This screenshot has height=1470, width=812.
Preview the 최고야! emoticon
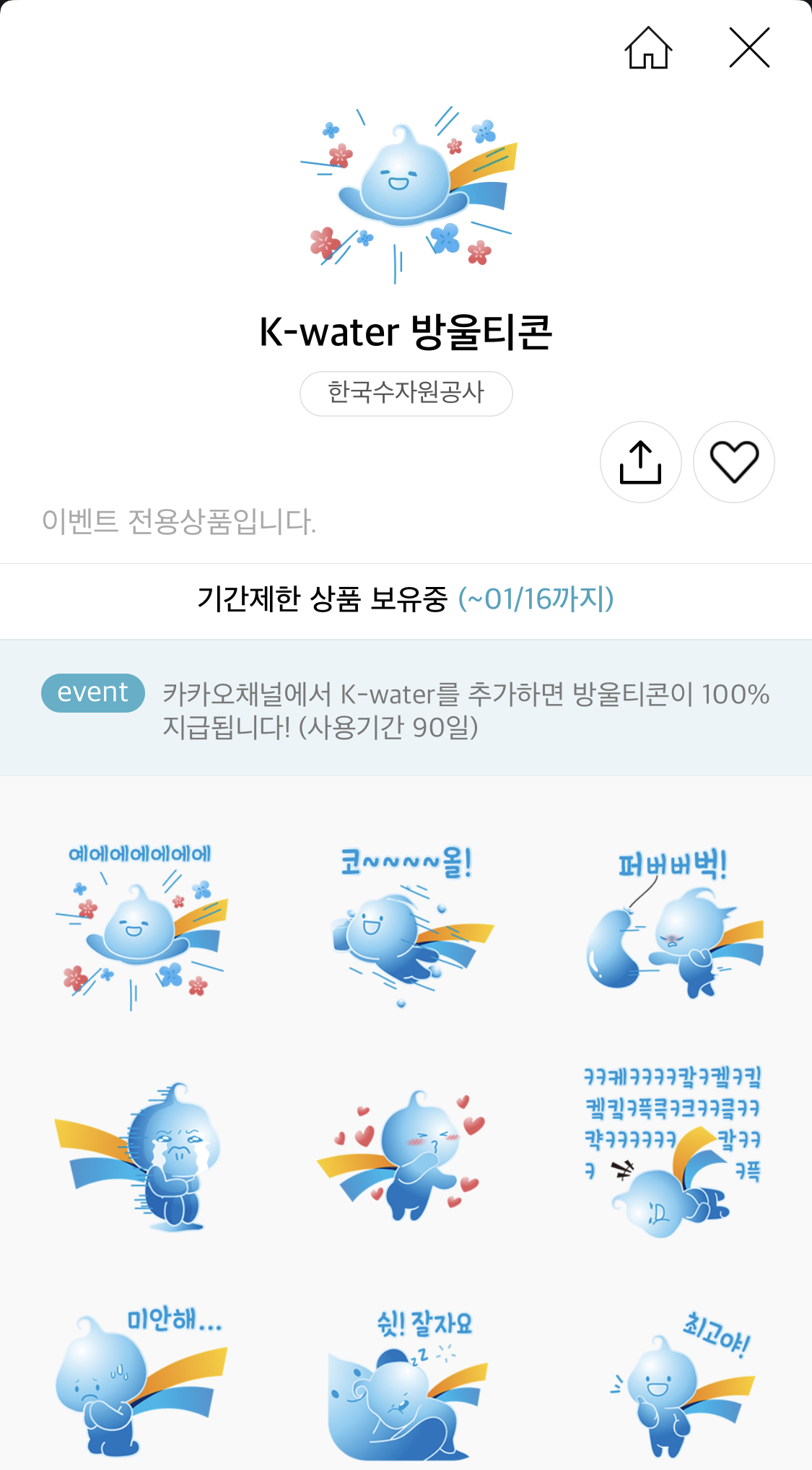pos(673,1383)
